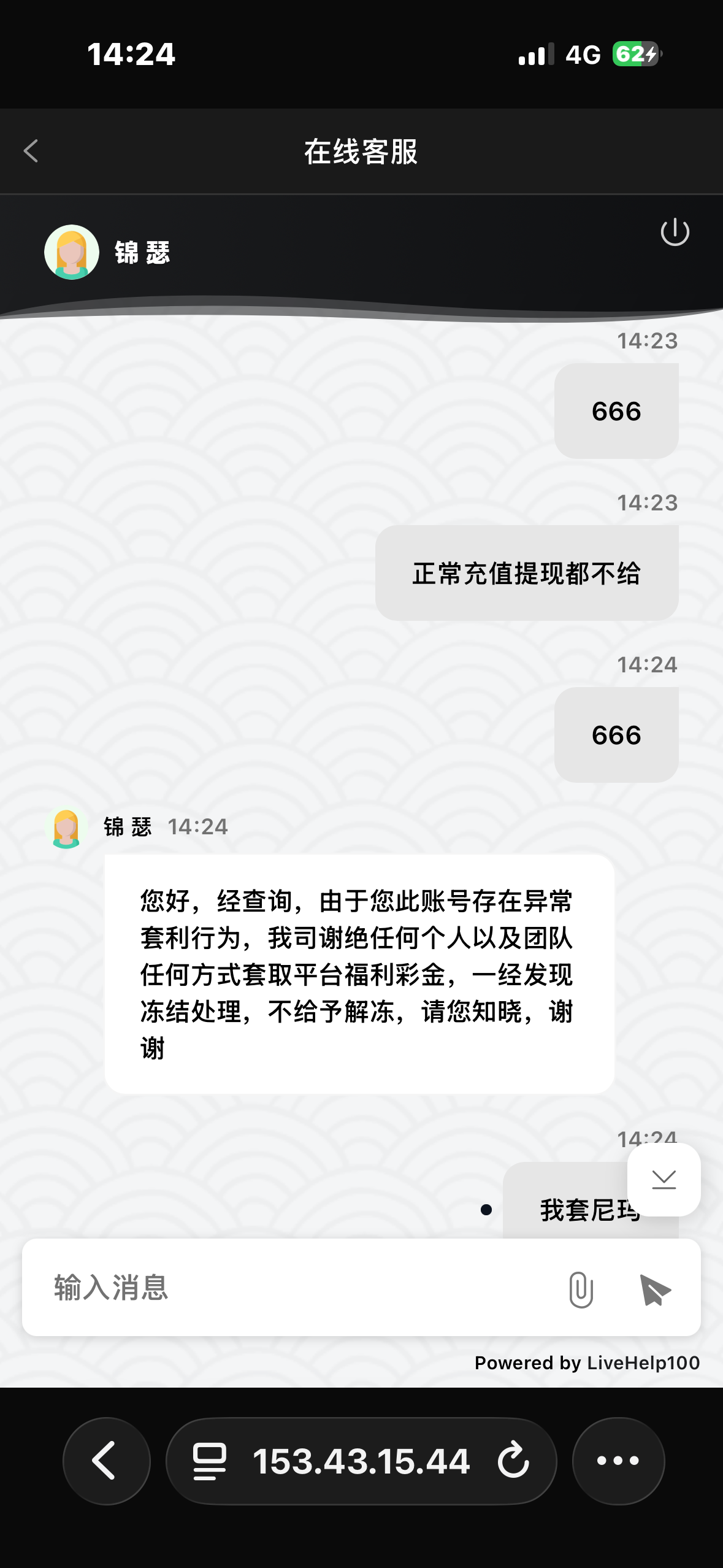The height and width of the screenshot is (1568, 723).
Task: Open the browser's three-dot menu
Action: click(618, 1461)
